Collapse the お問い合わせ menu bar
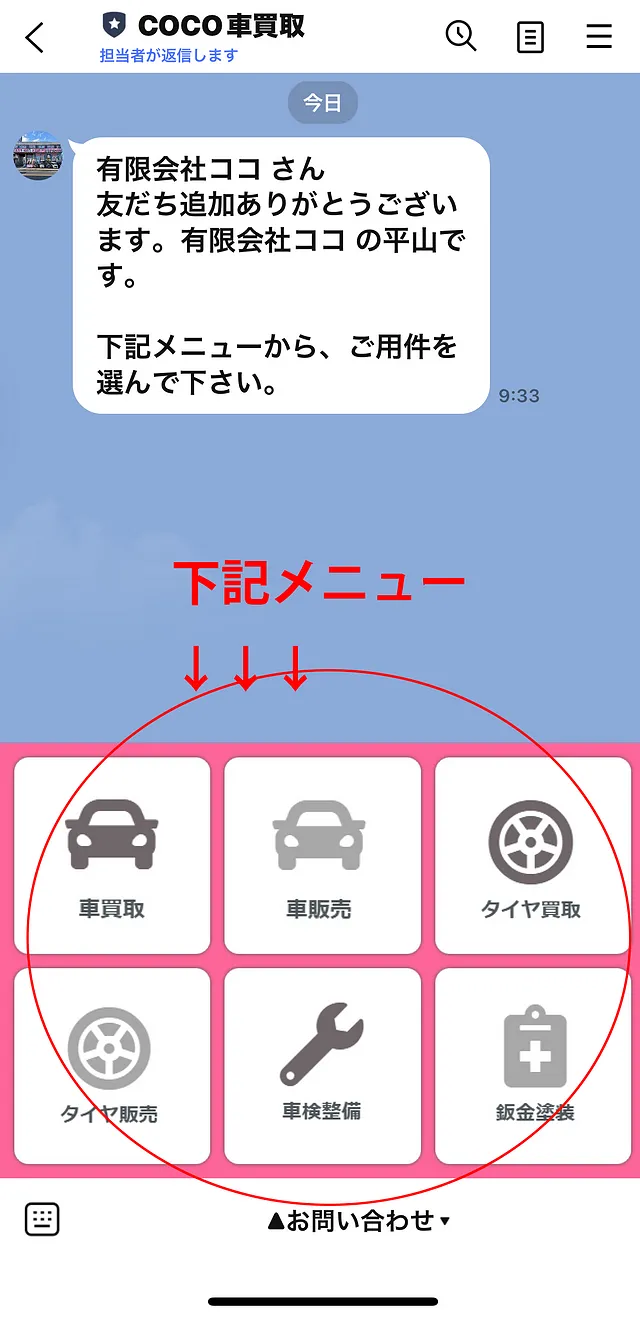 [360, 1220]
